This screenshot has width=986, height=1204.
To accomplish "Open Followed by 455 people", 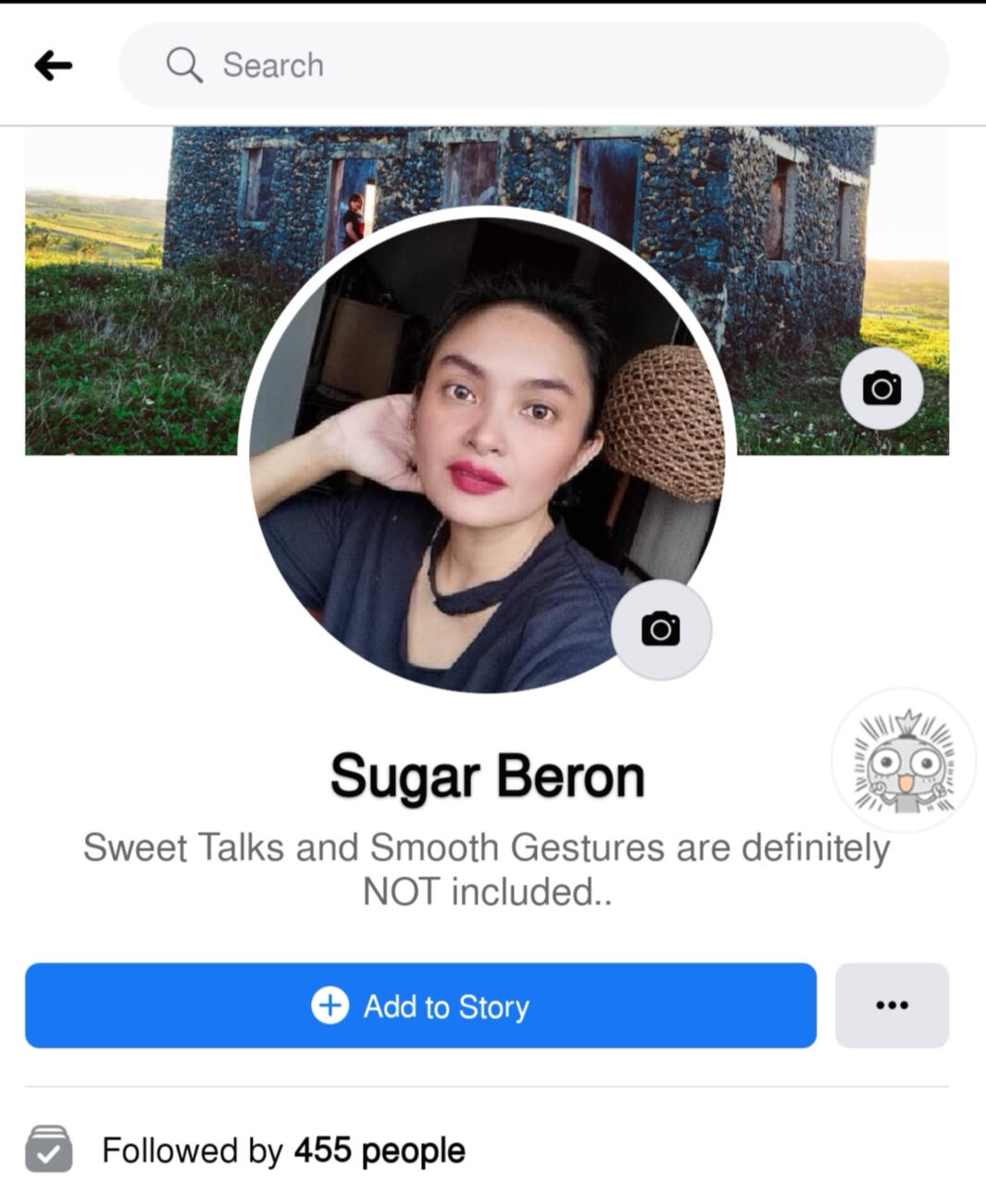I will coord(282,1150).
